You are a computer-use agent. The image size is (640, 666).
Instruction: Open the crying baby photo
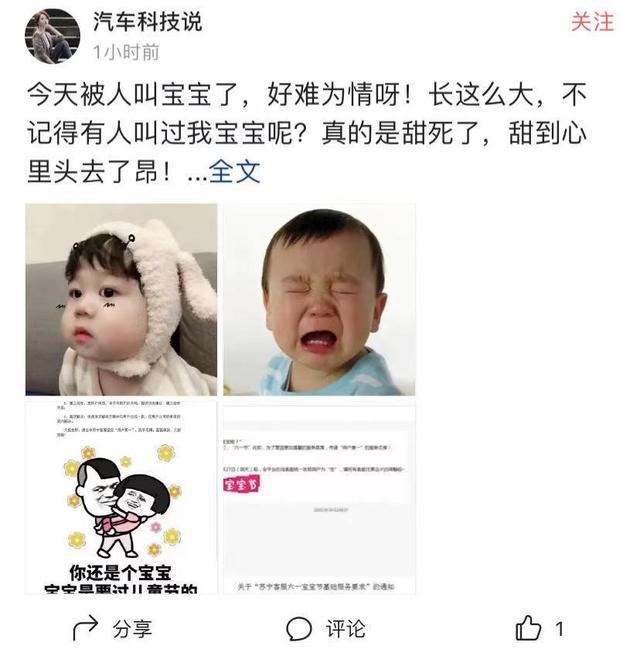pyautogui.click(x=319, y=299)
